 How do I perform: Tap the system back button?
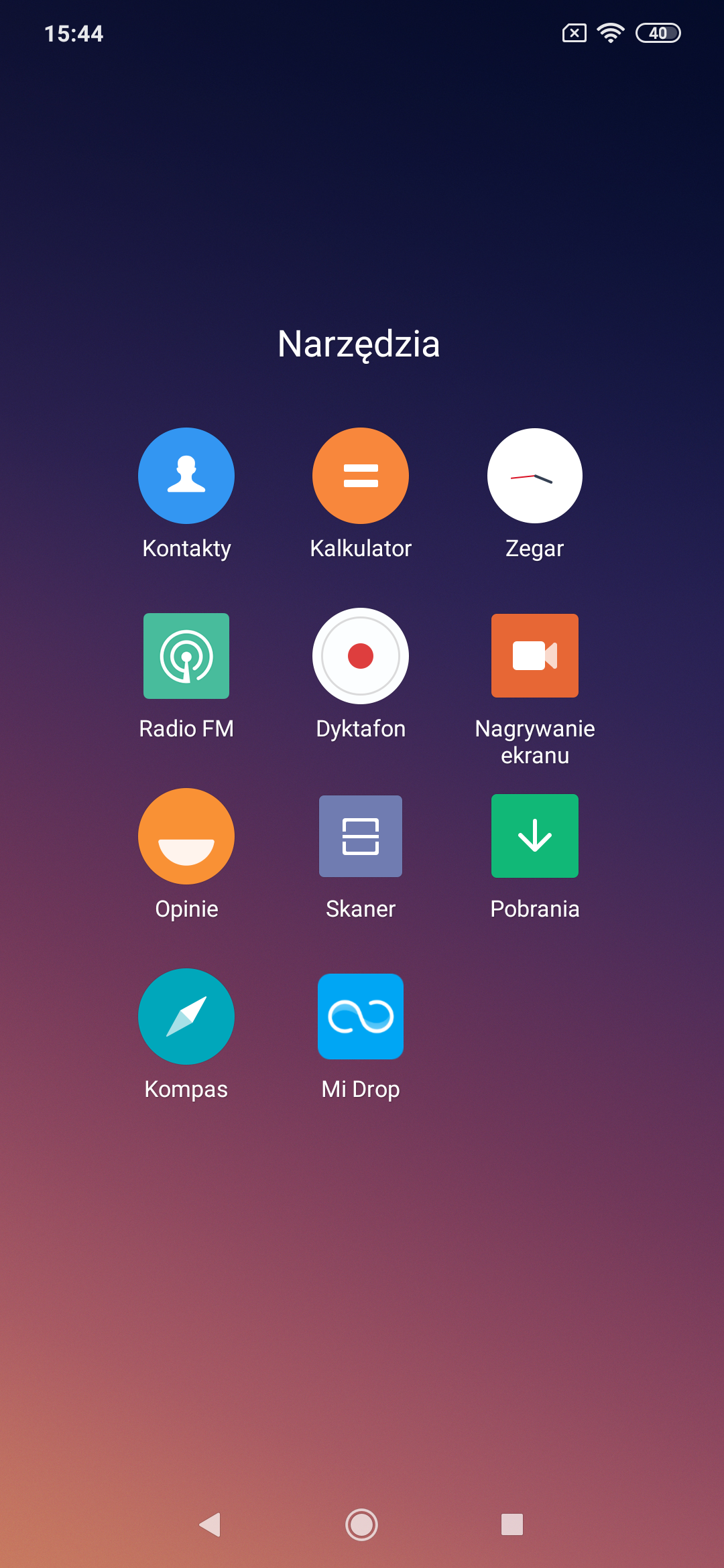210,1524
